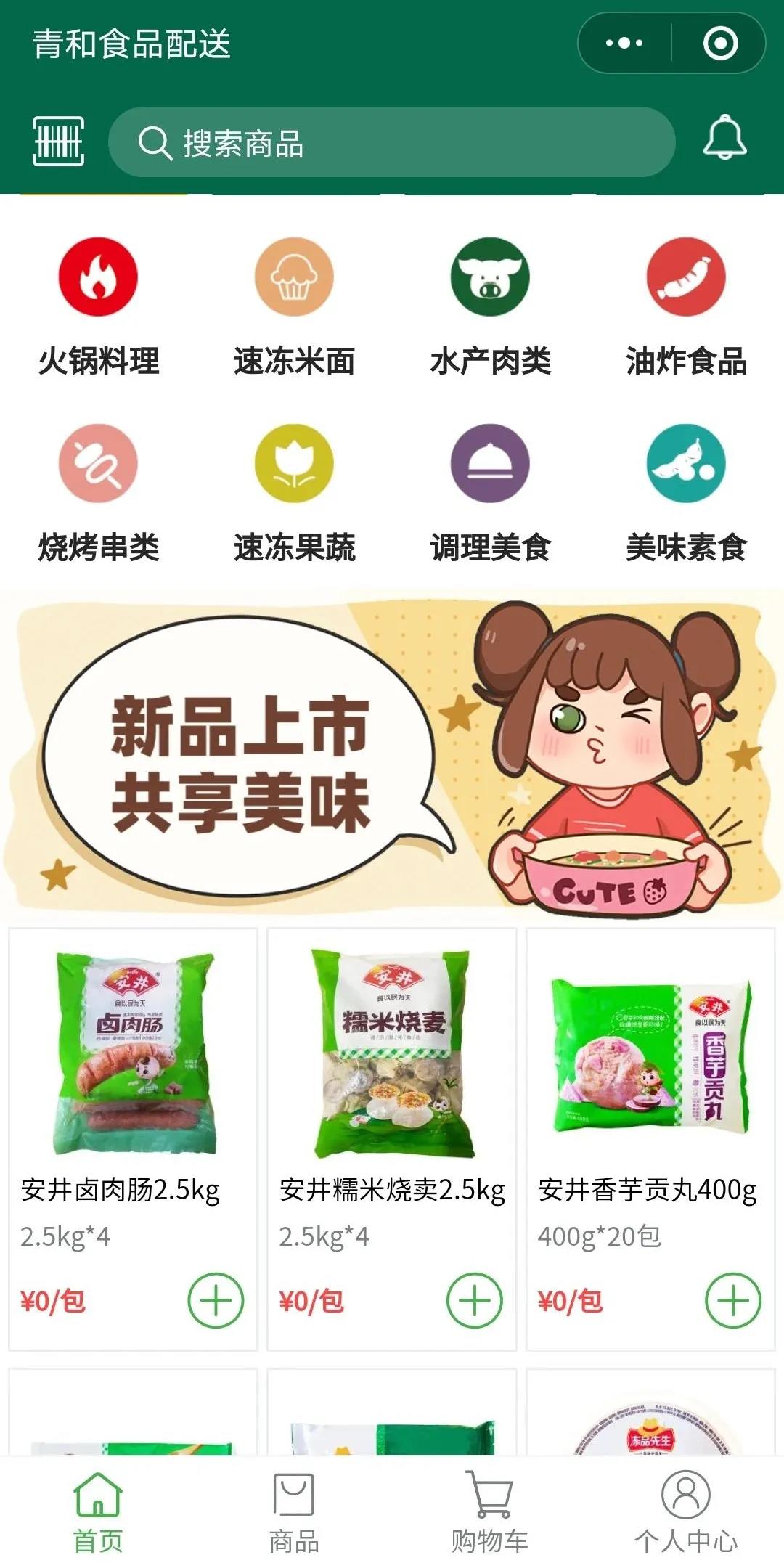This screenshot has width=784, height=1563.
Task: Add 安井香芋贡丸400g to cart
Action: click(733, 1300)
